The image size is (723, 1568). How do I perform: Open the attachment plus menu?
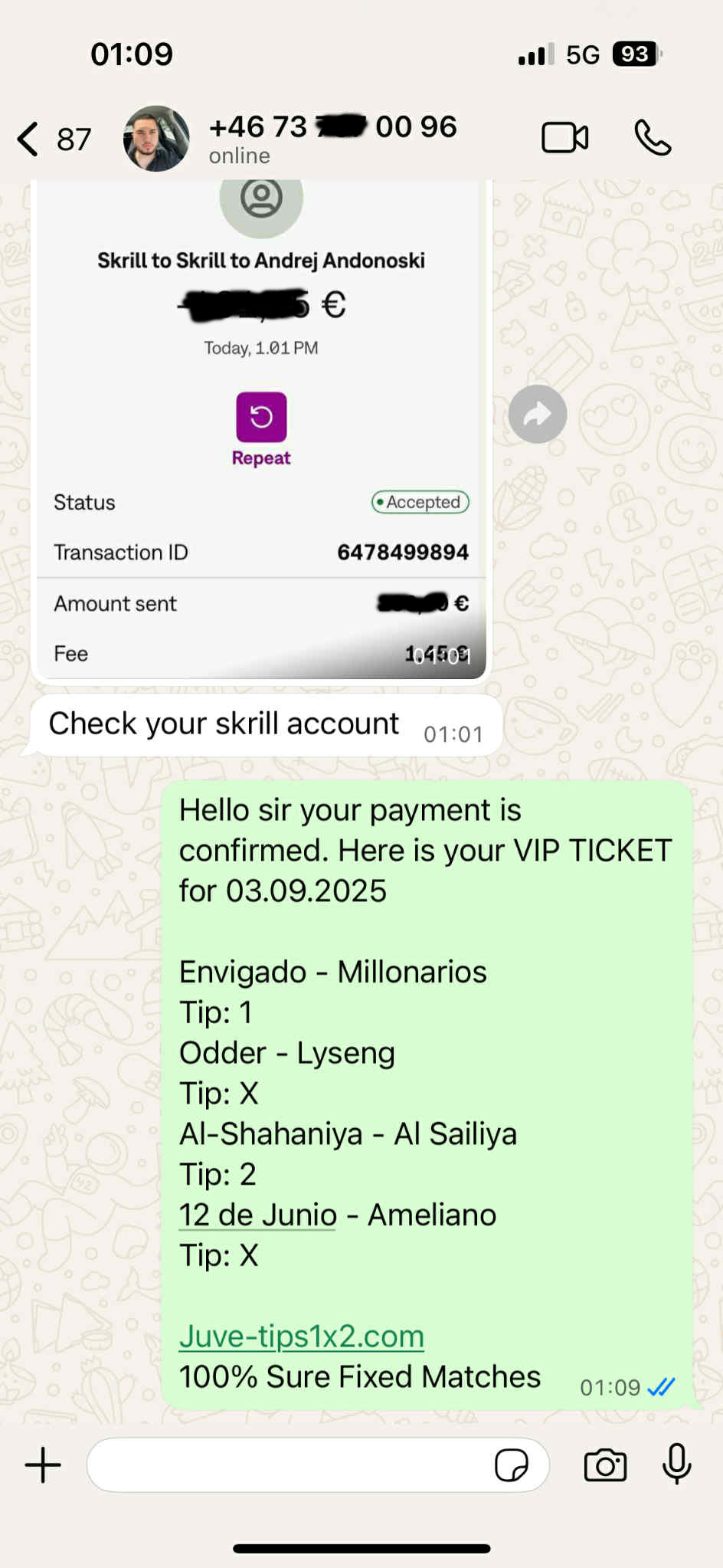[x=43, y=1465]
